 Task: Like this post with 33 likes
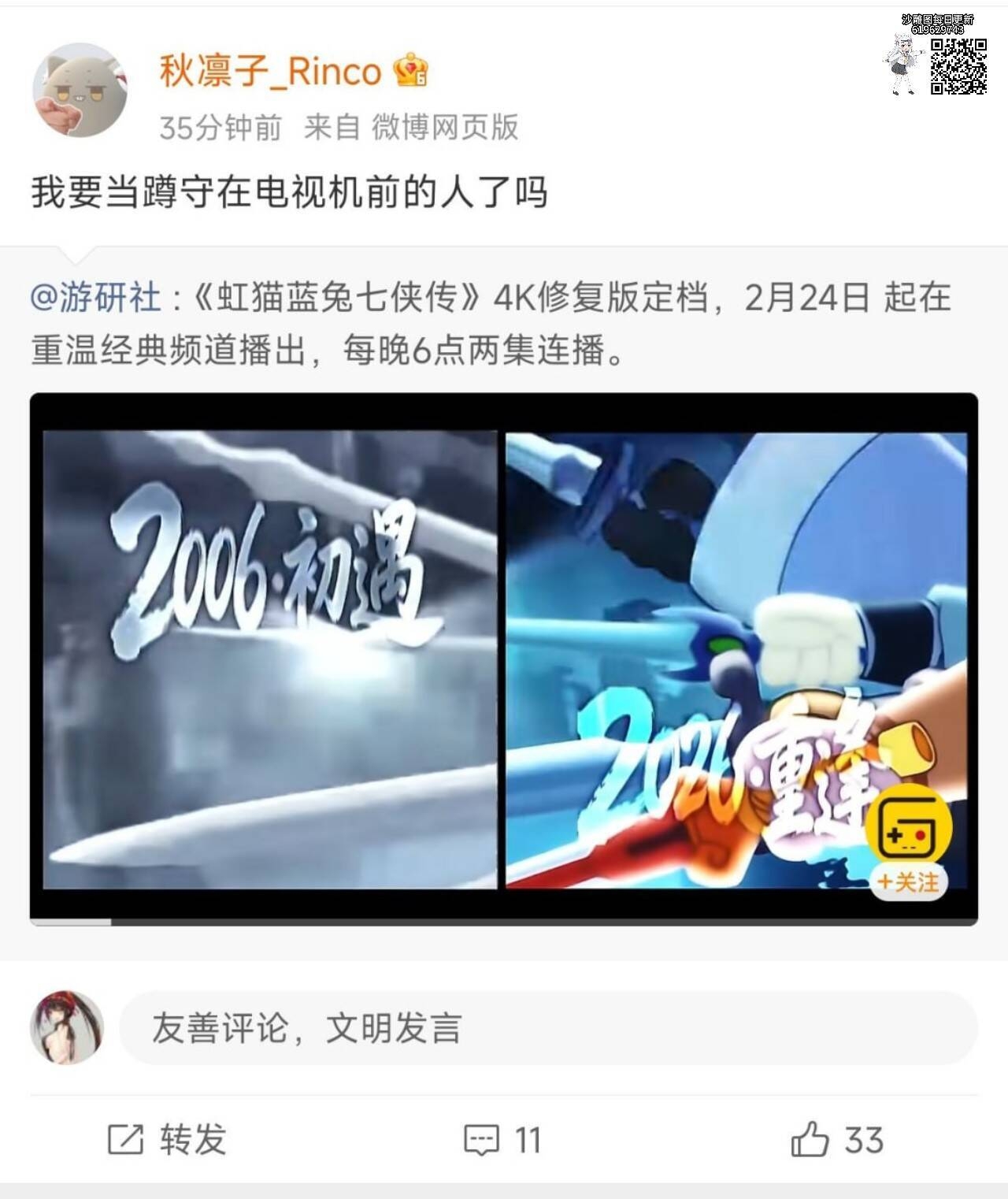pyautogui.click(x=836, y=1139)
